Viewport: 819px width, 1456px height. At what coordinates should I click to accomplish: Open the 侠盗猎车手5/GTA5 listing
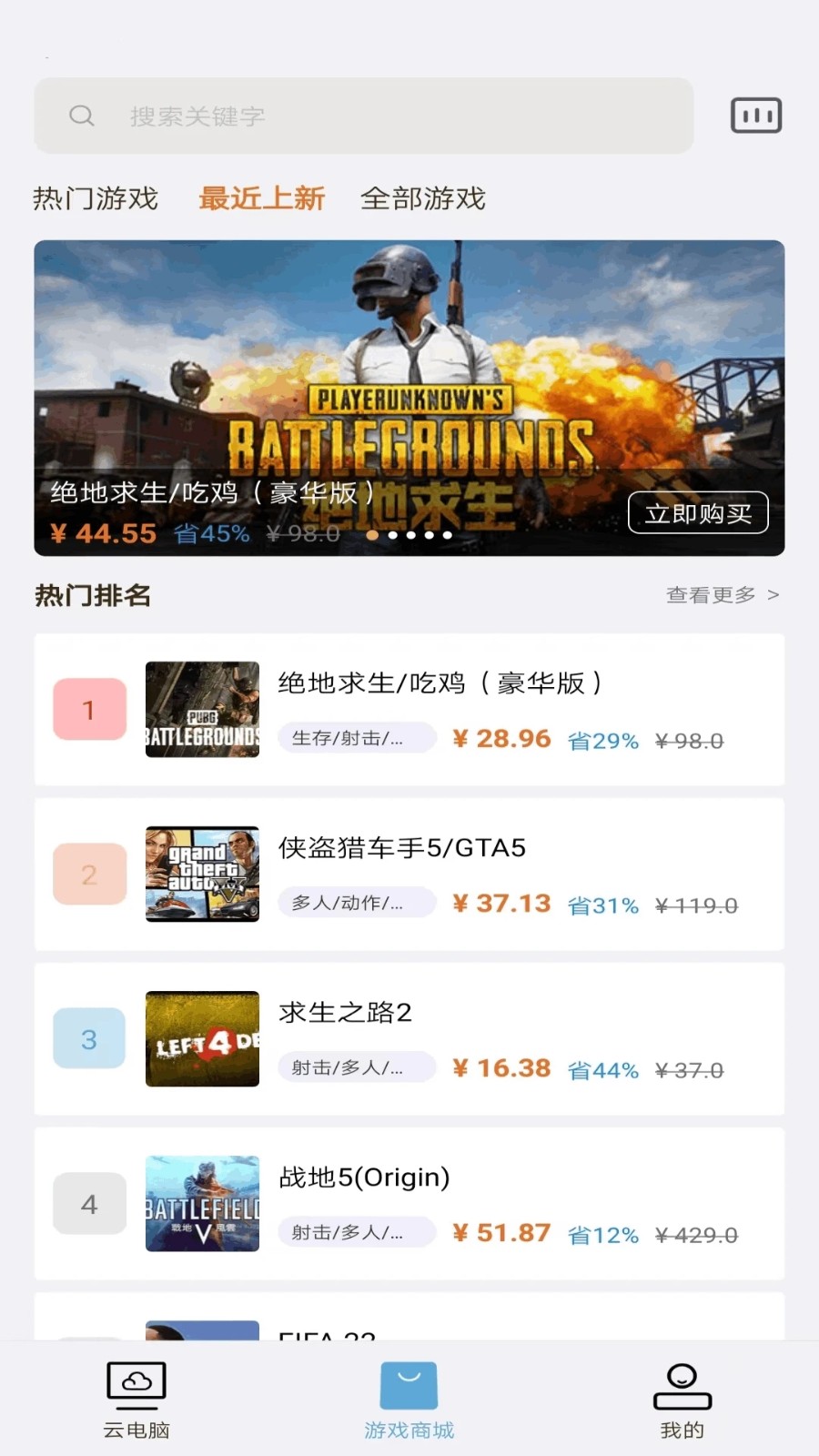coord(409,875)
